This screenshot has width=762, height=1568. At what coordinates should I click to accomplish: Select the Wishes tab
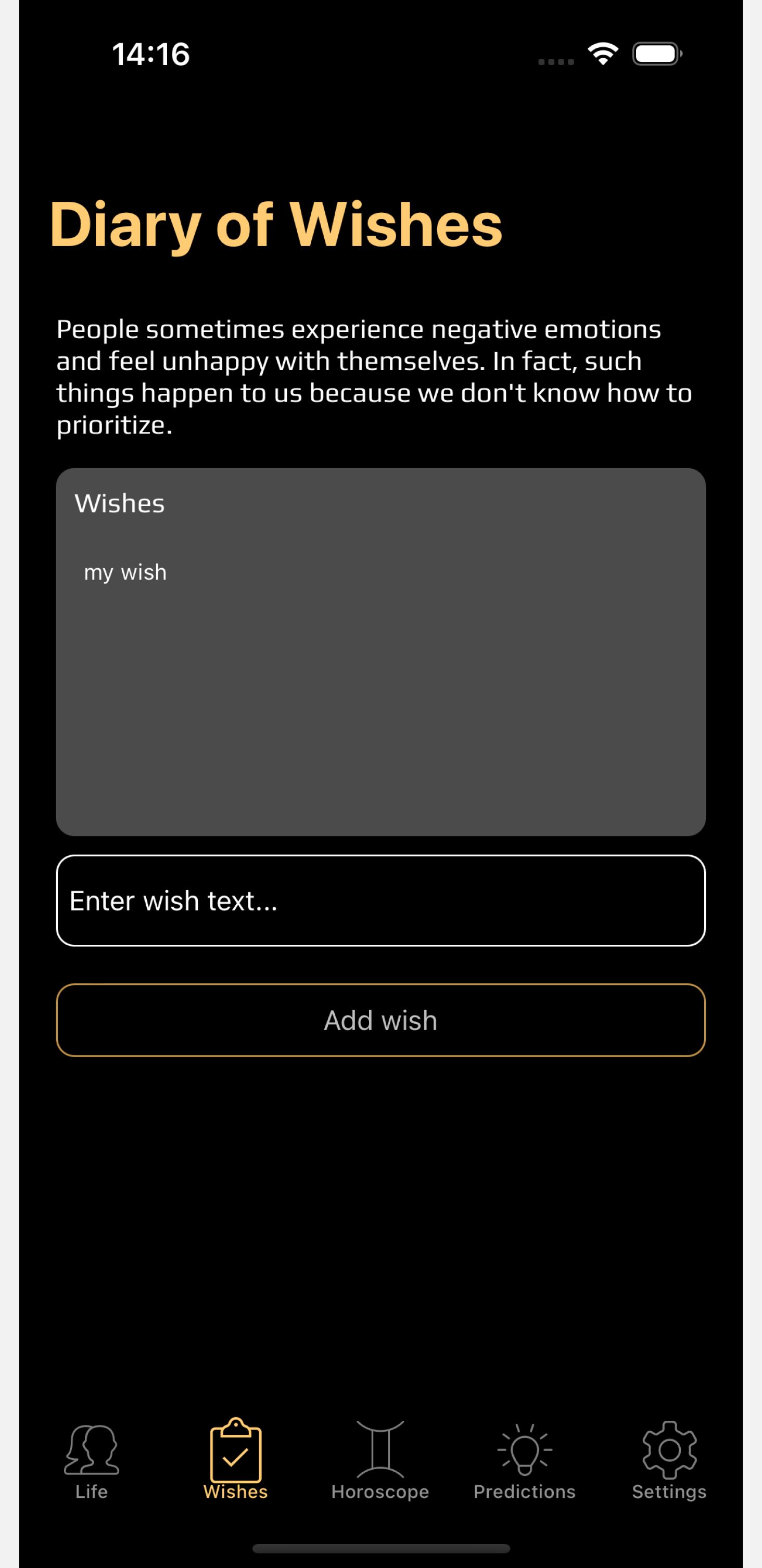[236, 1461]
